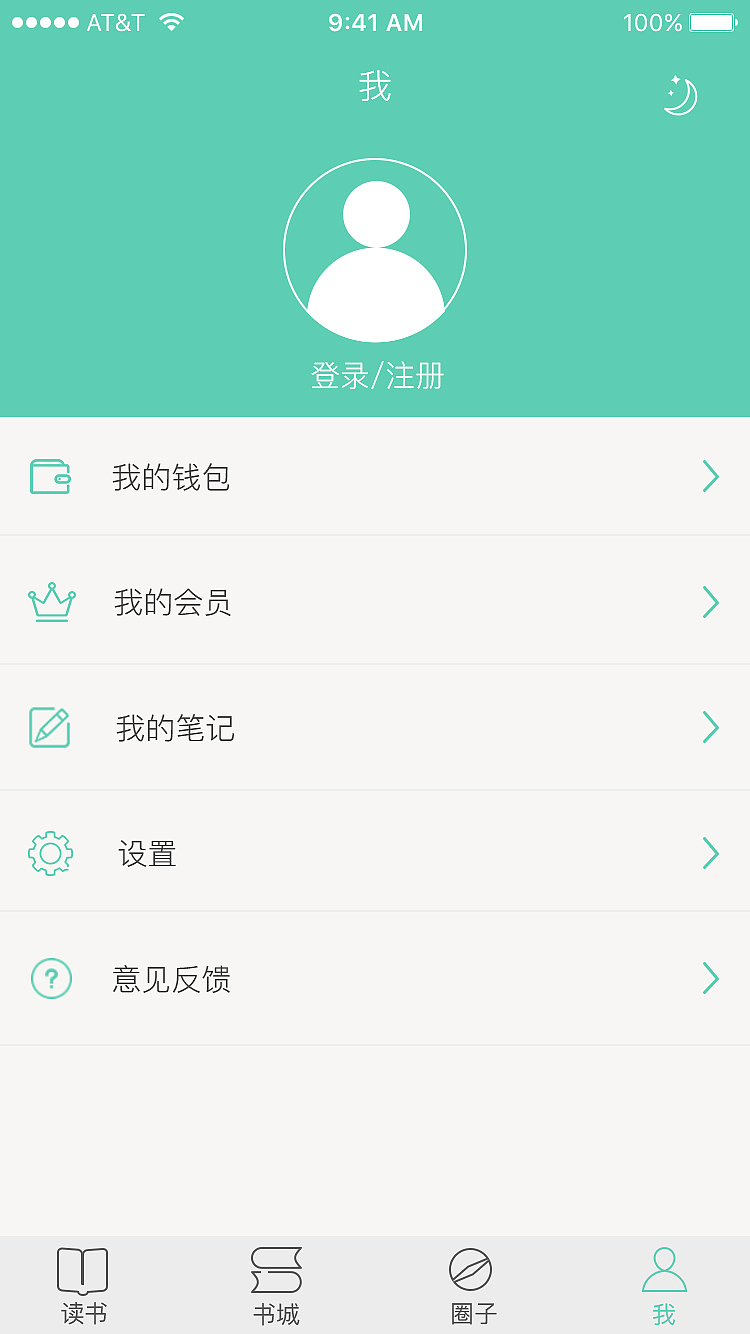Tap the 圈子 circle icon
The height and width of the screenshot is (1334, 750).
click(470, 1268)
